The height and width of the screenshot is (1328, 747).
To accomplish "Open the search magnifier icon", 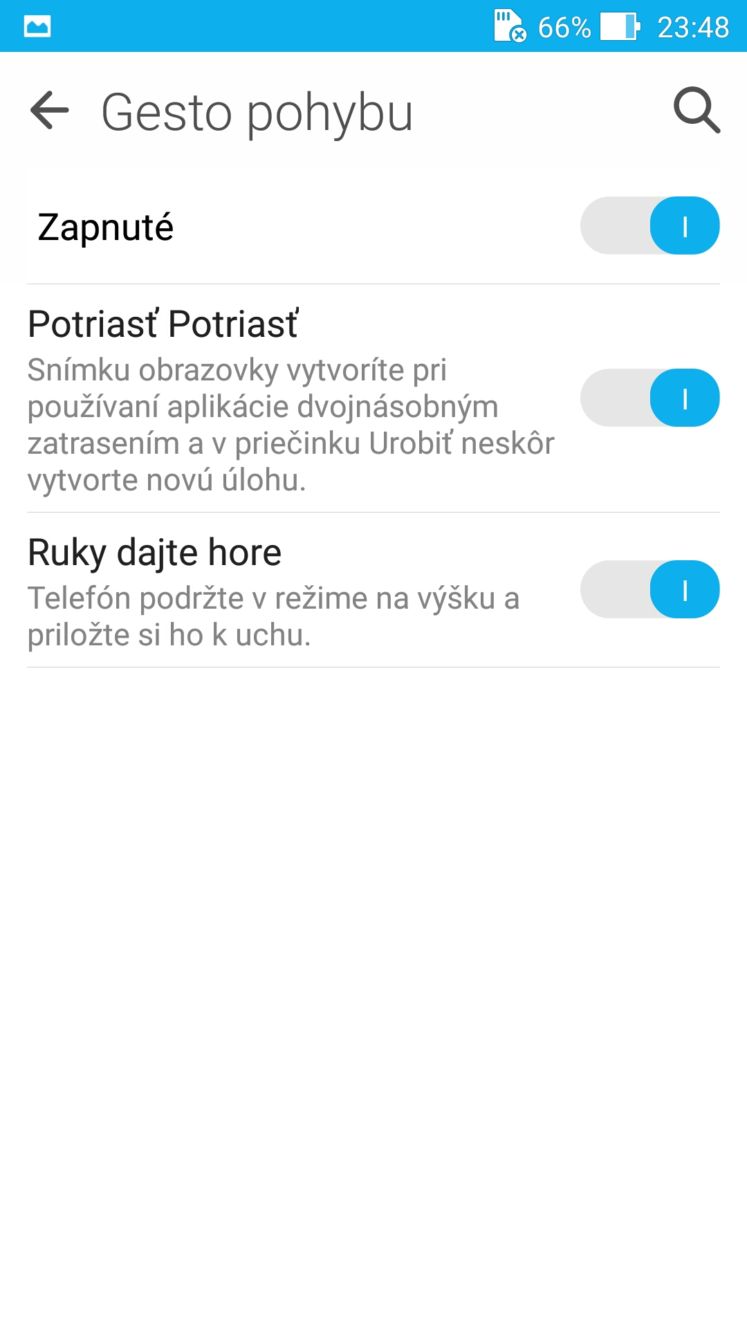I will coord(696,111).
